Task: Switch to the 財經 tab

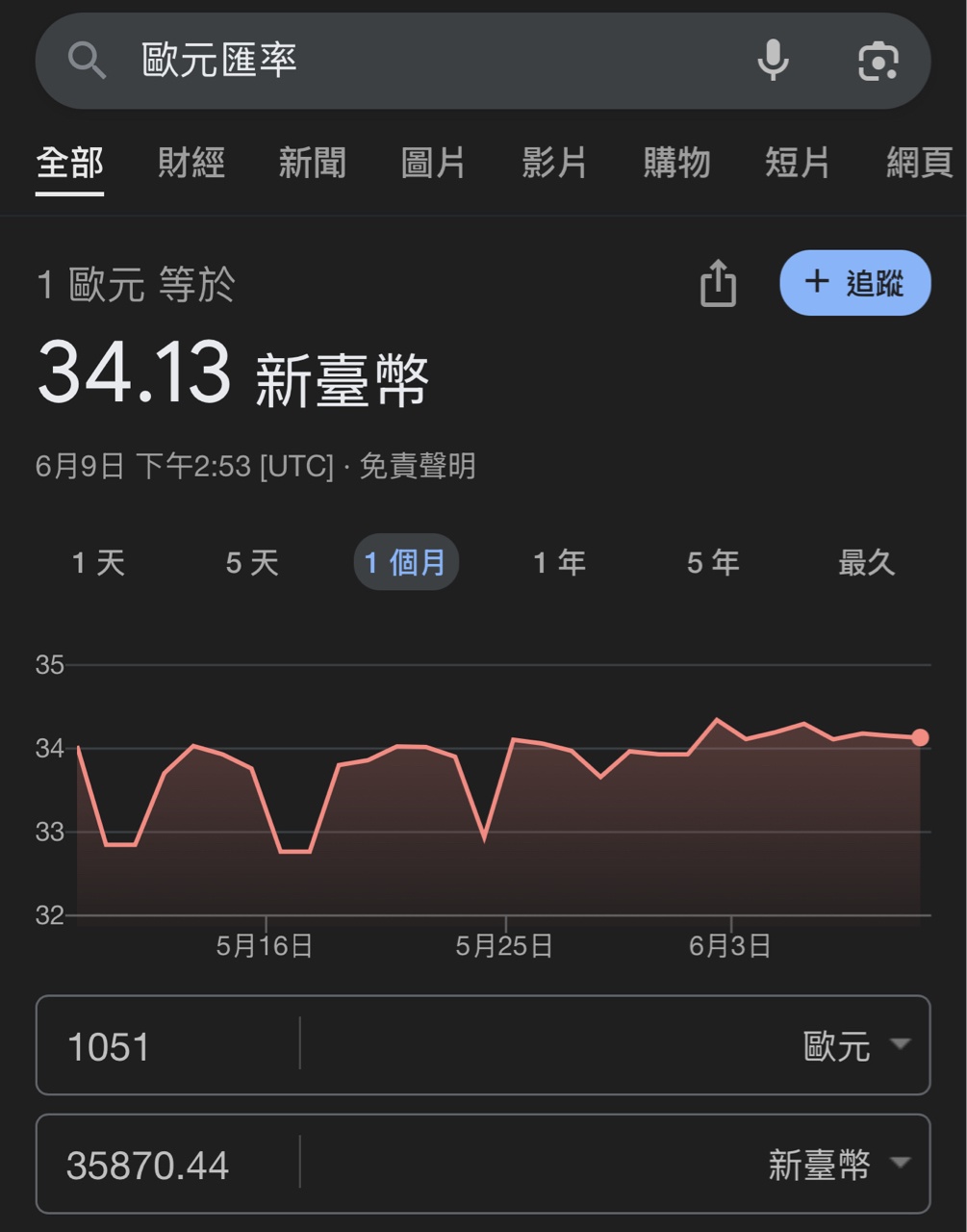Action: coord(191,164)
